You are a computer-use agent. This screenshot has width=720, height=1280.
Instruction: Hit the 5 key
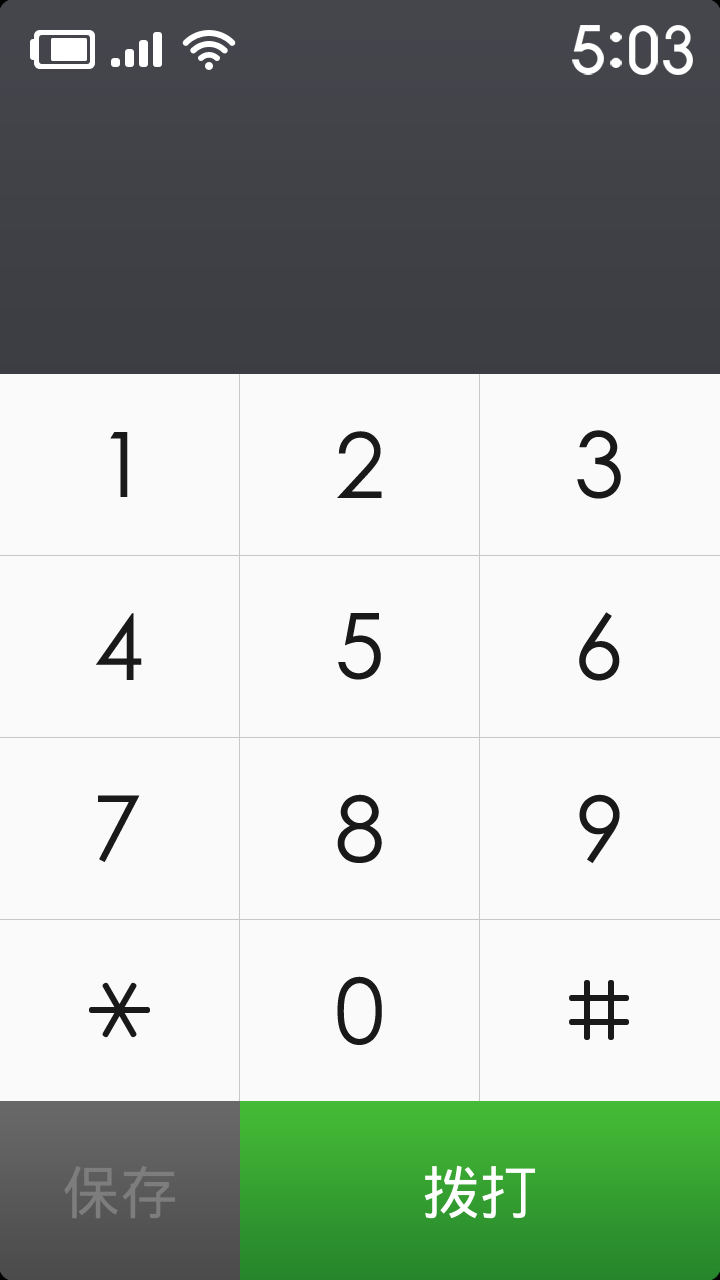tap(360, 647)
